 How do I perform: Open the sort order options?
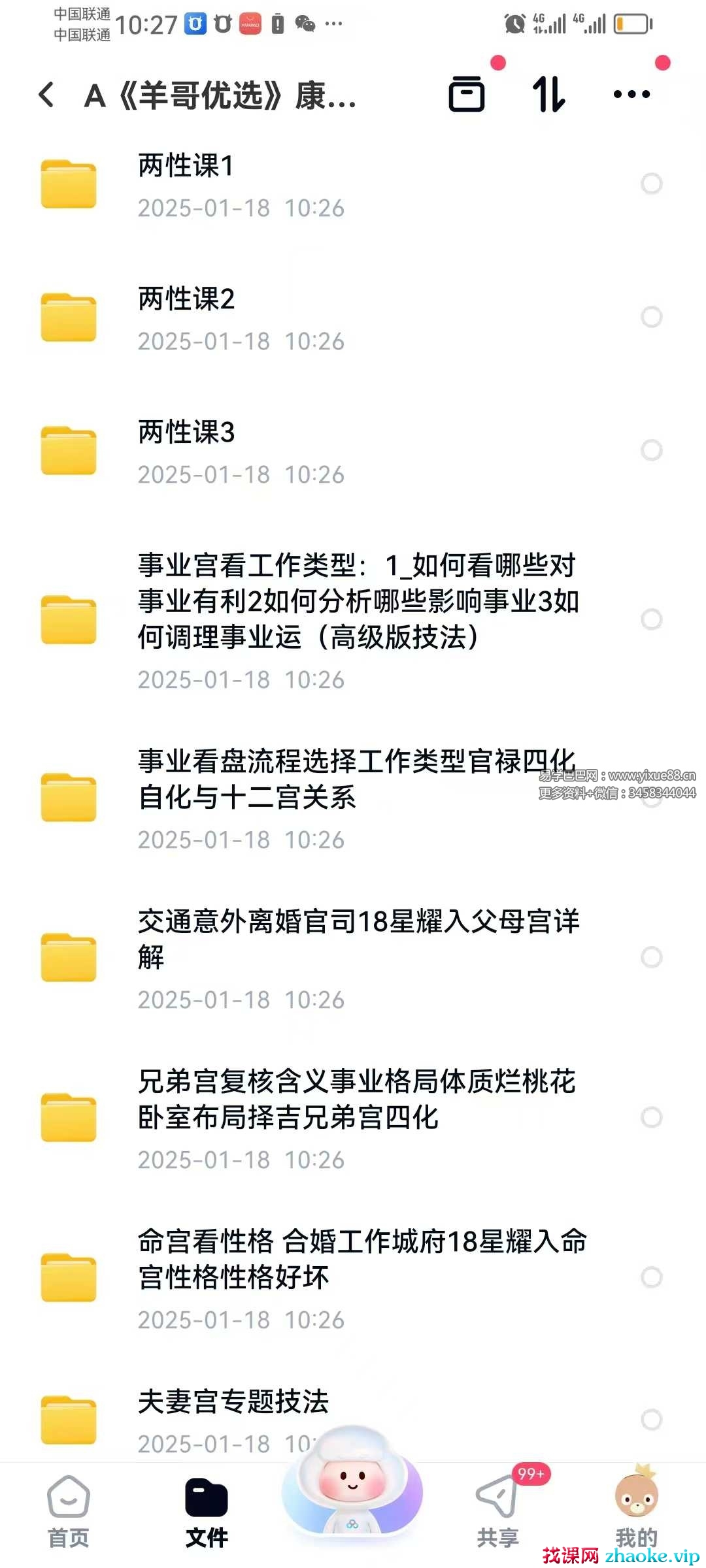[x=548, y=95]
